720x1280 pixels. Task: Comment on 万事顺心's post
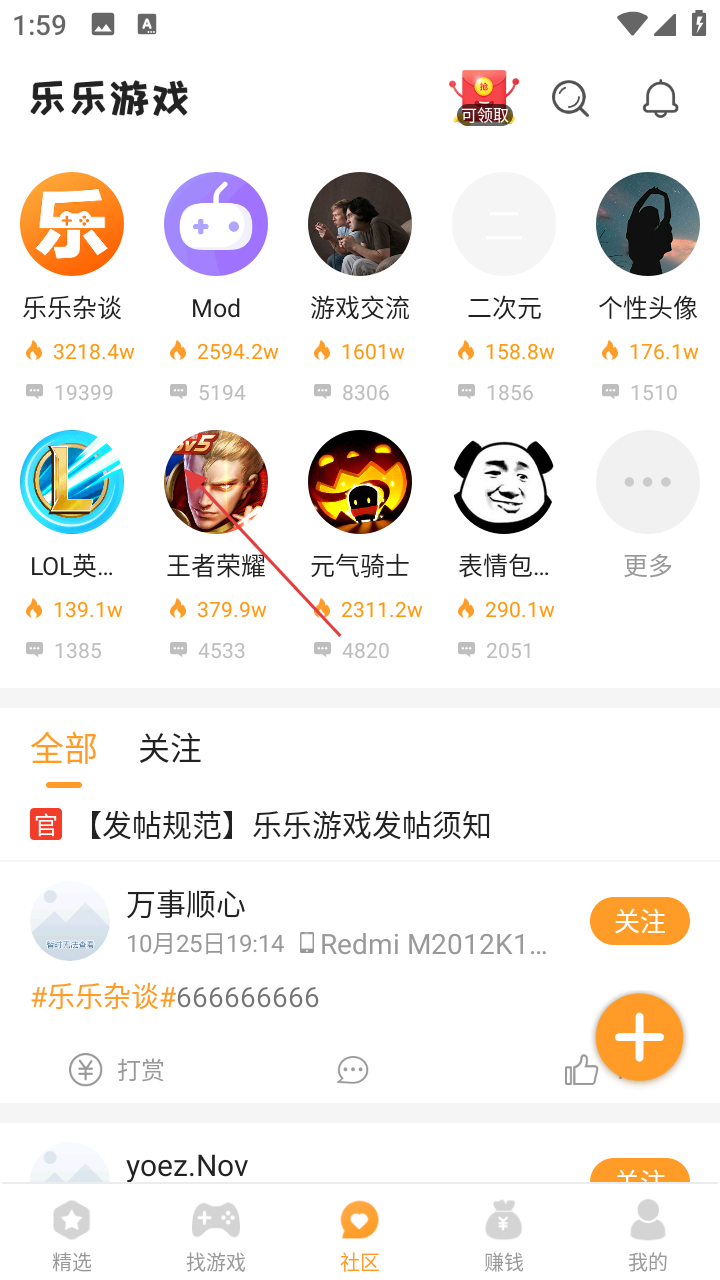point(352,1071)
